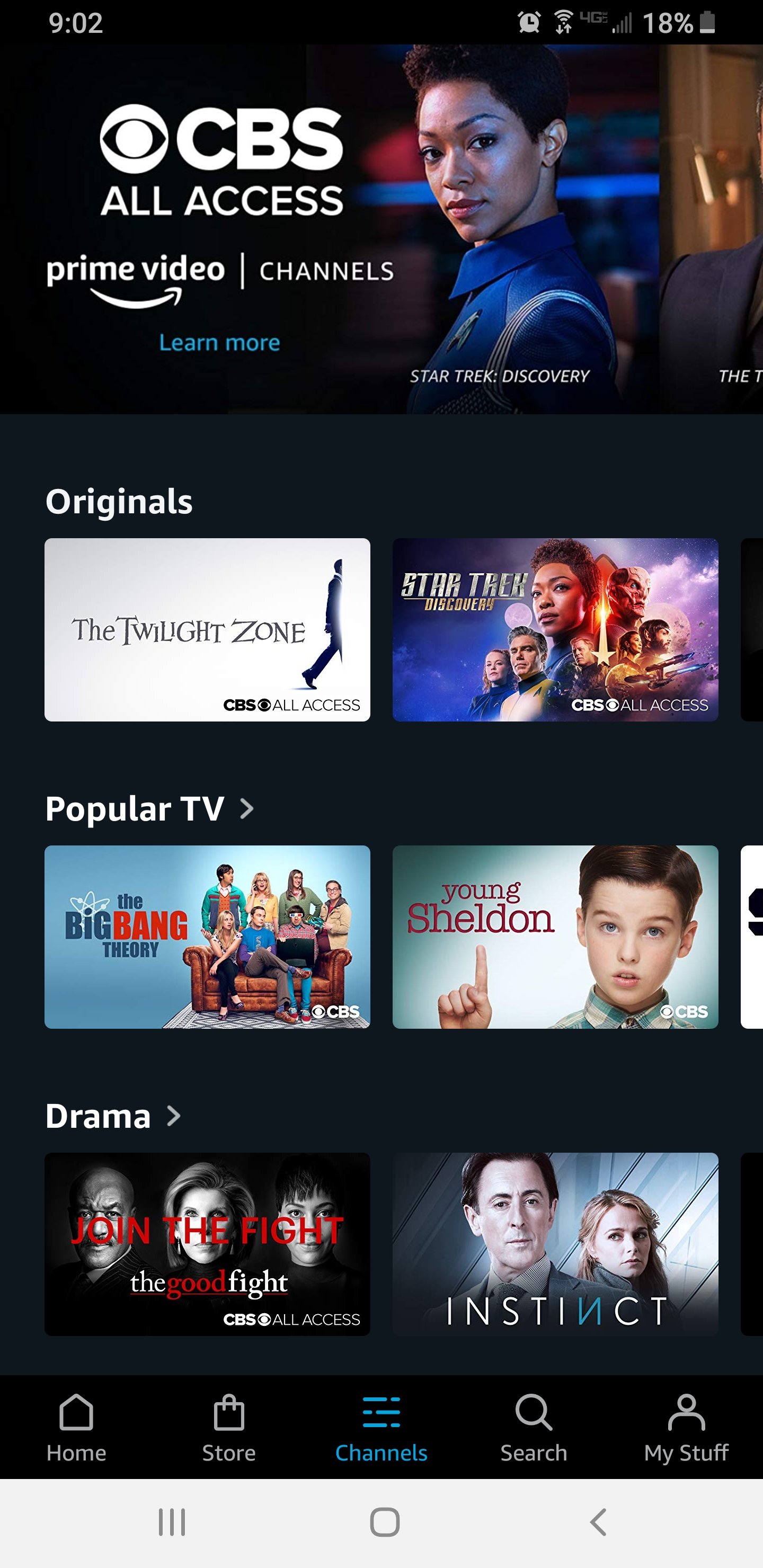Viewport: 763px width, 1568px height.
Task: Open recent apps from navigation bar
Action: pos(172,1522)
